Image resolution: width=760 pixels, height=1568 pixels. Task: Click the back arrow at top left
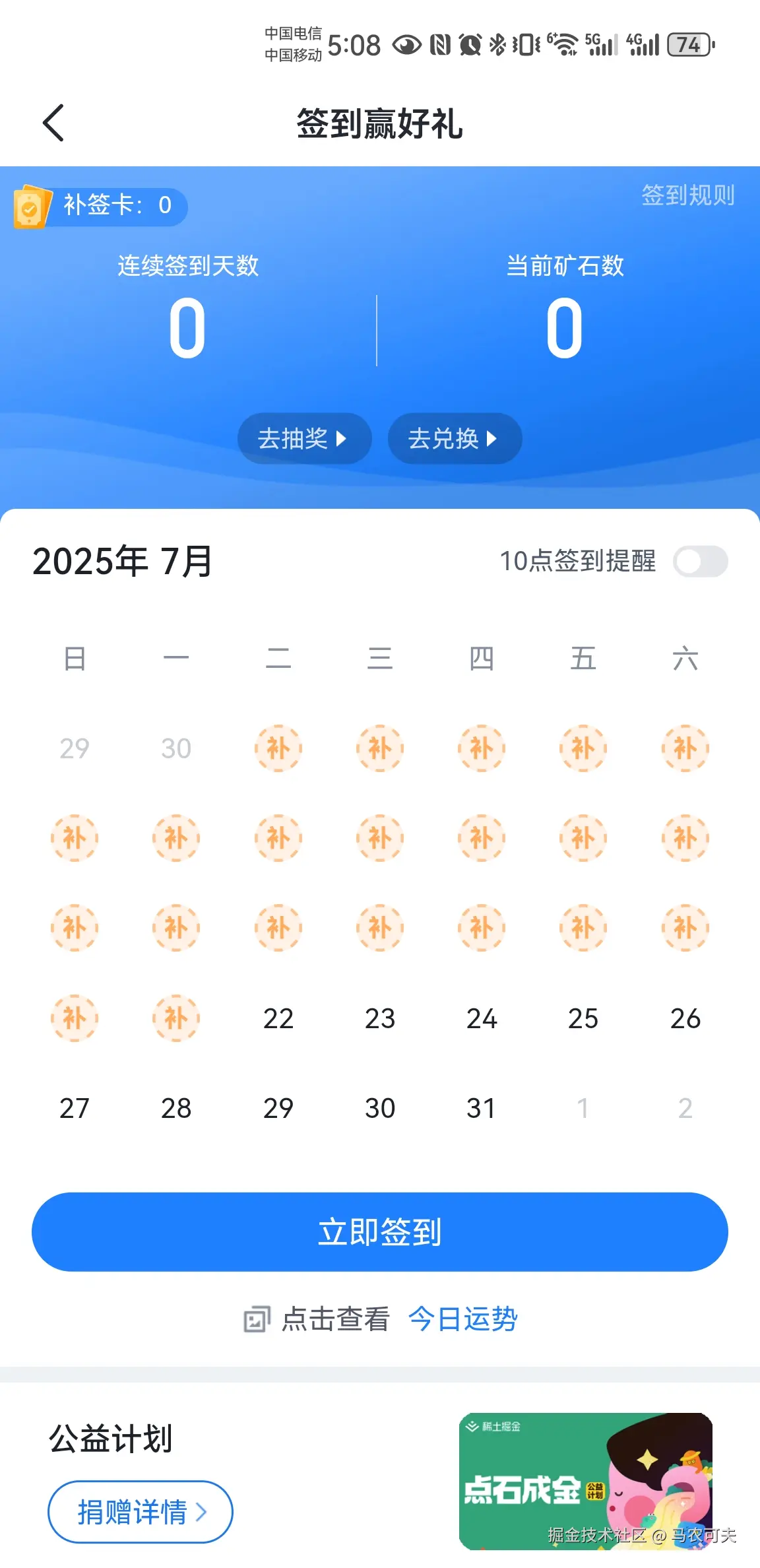(x=53, y=123)
